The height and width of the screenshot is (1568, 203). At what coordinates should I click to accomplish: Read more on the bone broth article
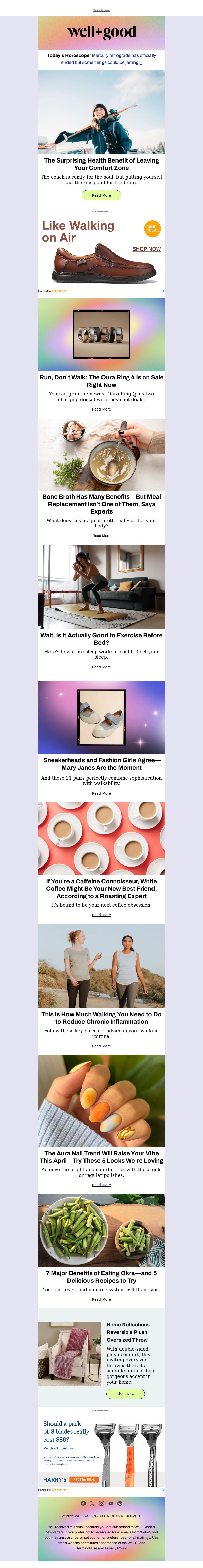[x=101, y=536]
